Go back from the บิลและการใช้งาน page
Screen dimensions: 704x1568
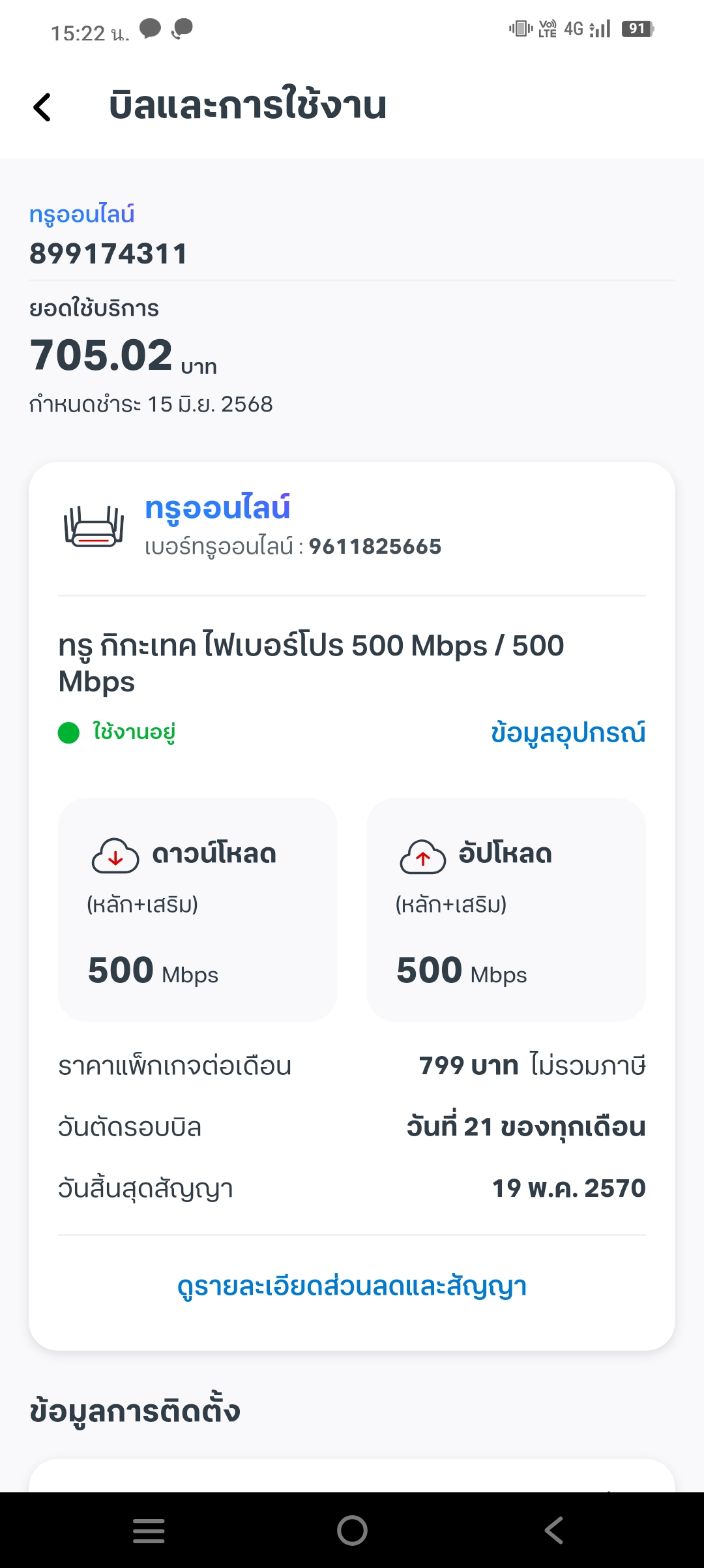pos(42,107)
